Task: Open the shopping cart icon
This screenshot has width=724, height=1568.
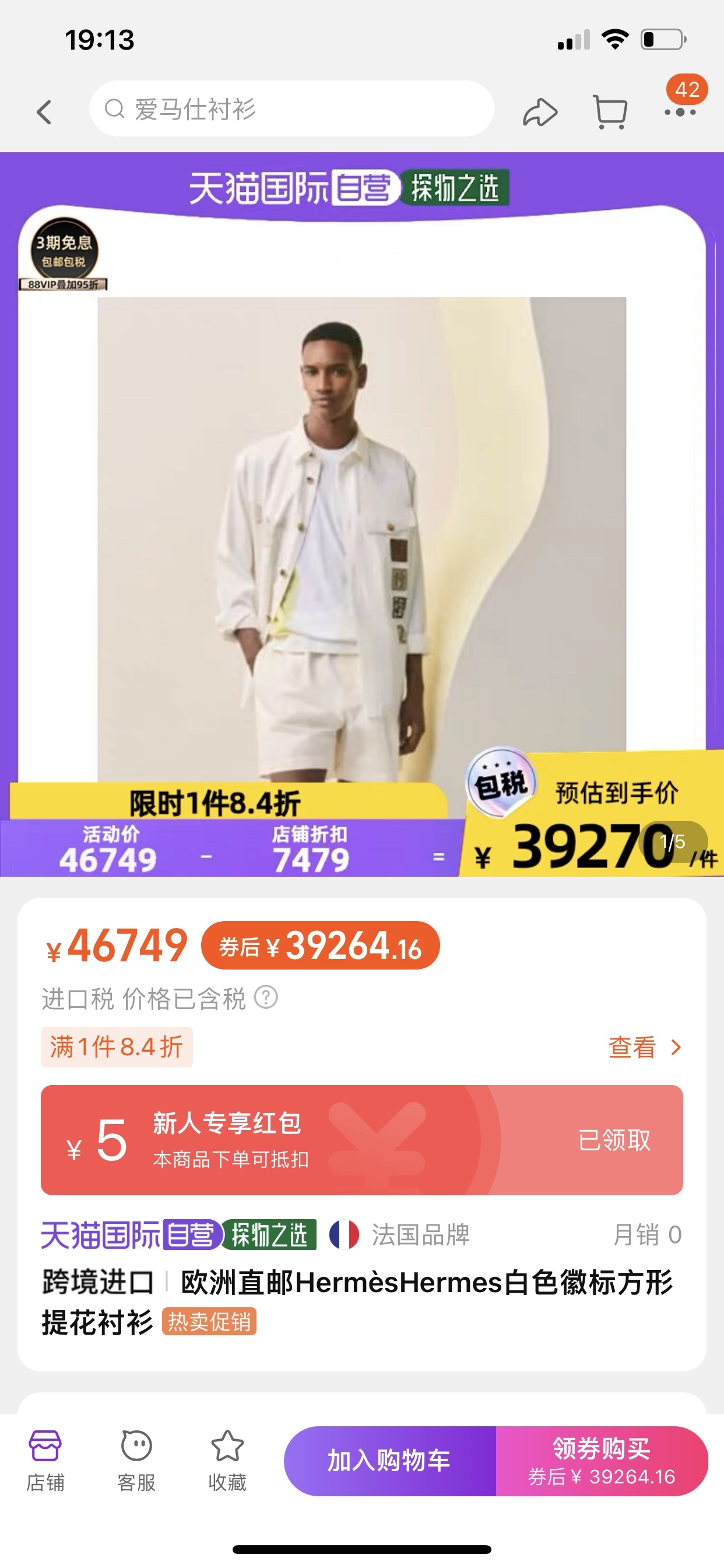Action: point(610,112)
